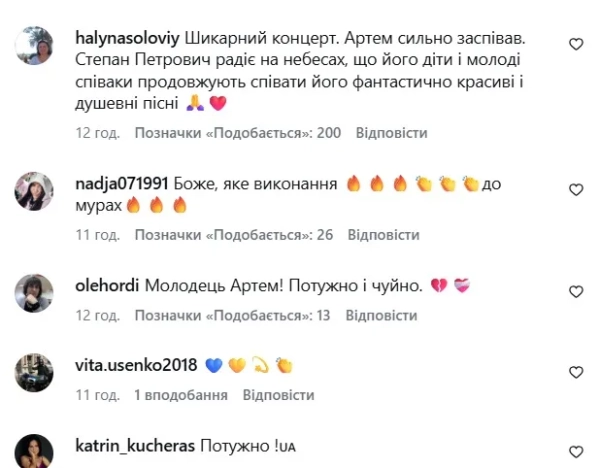This screenshot has height=468, width=600.
Task: Open vita.usenko2018's profile picture
Action: pos(34,374)
